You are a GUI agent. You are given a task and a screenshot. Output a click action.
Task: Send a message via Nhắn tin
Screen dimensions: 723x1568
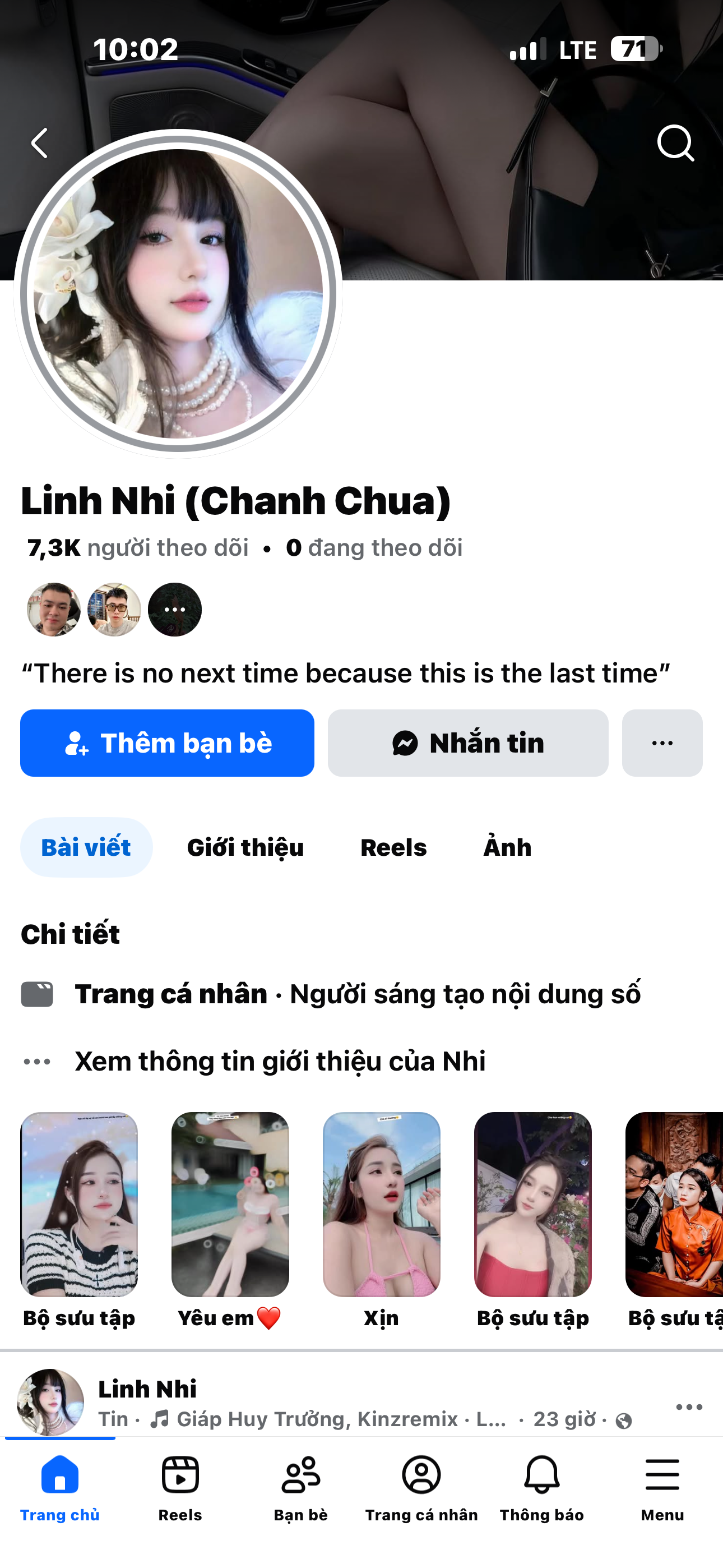tap(467, 743)
